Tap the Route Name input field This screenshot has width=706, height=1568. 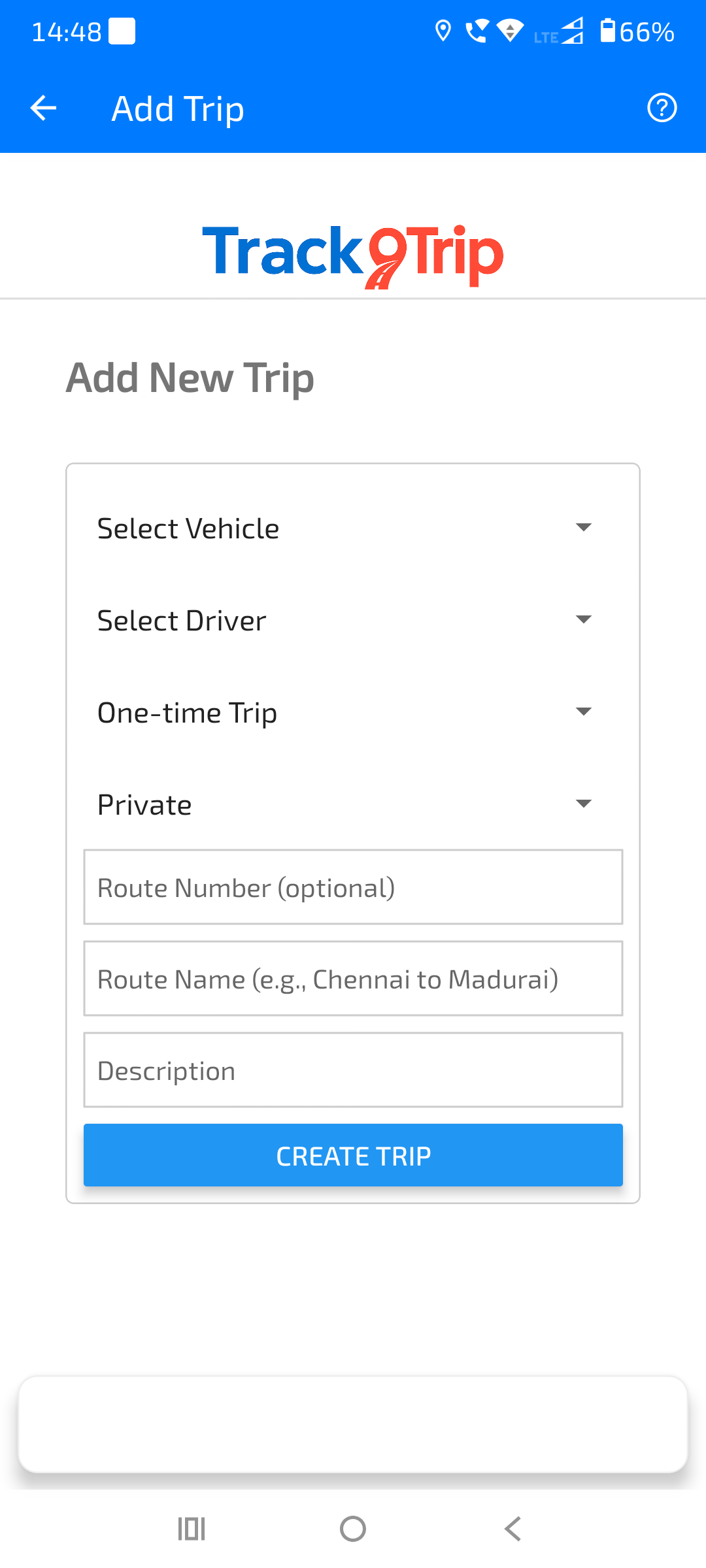click(353, 979)
